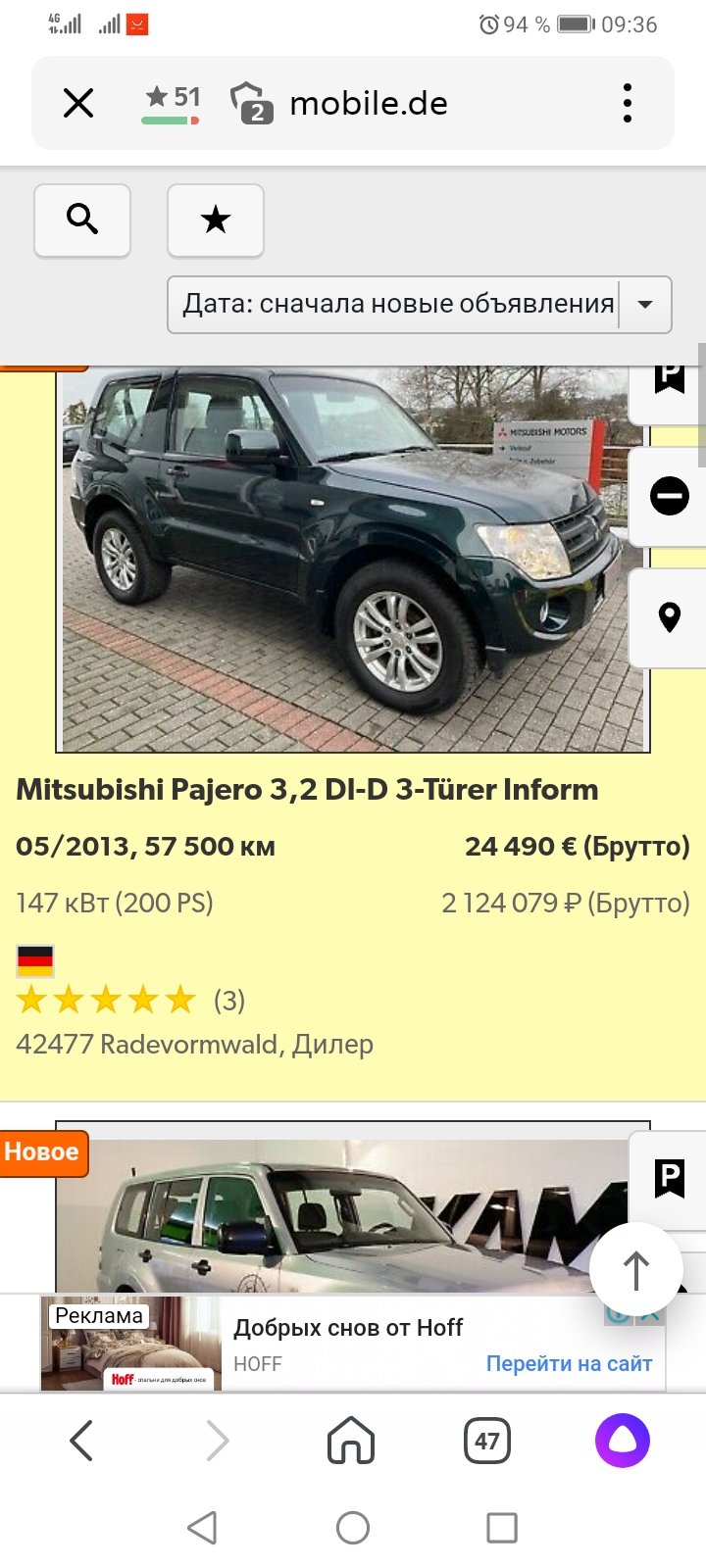Show Pajero 3-Türer location on map

[x=670, y=617]
